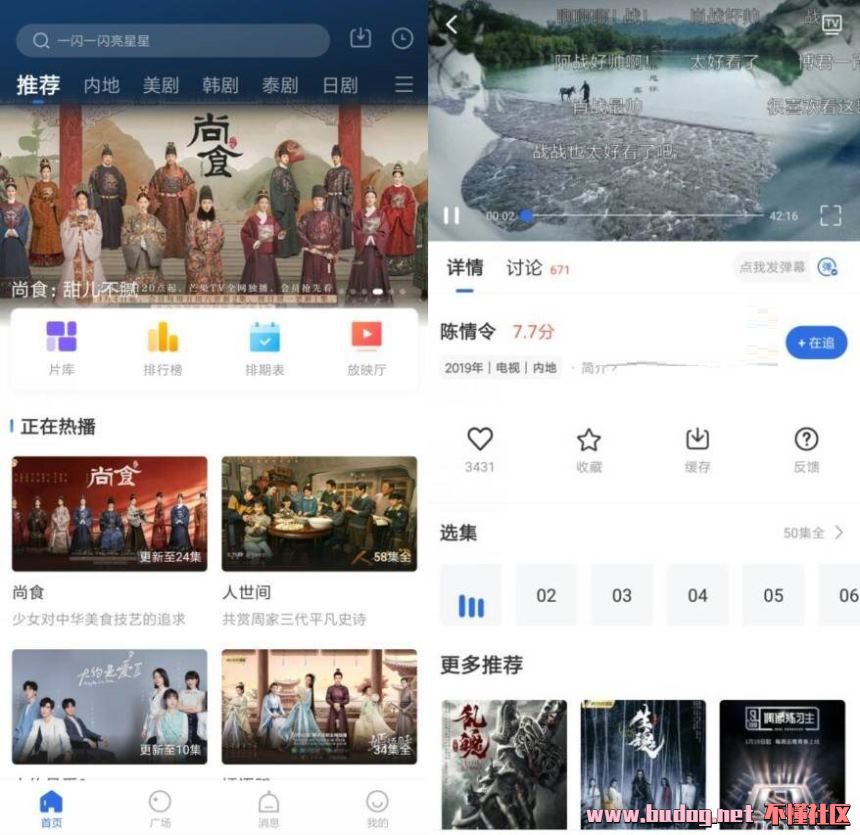Switch to the 讨论 discussion tab
The height and width of the screenshot is (835, 860).
tap(525, 268)
